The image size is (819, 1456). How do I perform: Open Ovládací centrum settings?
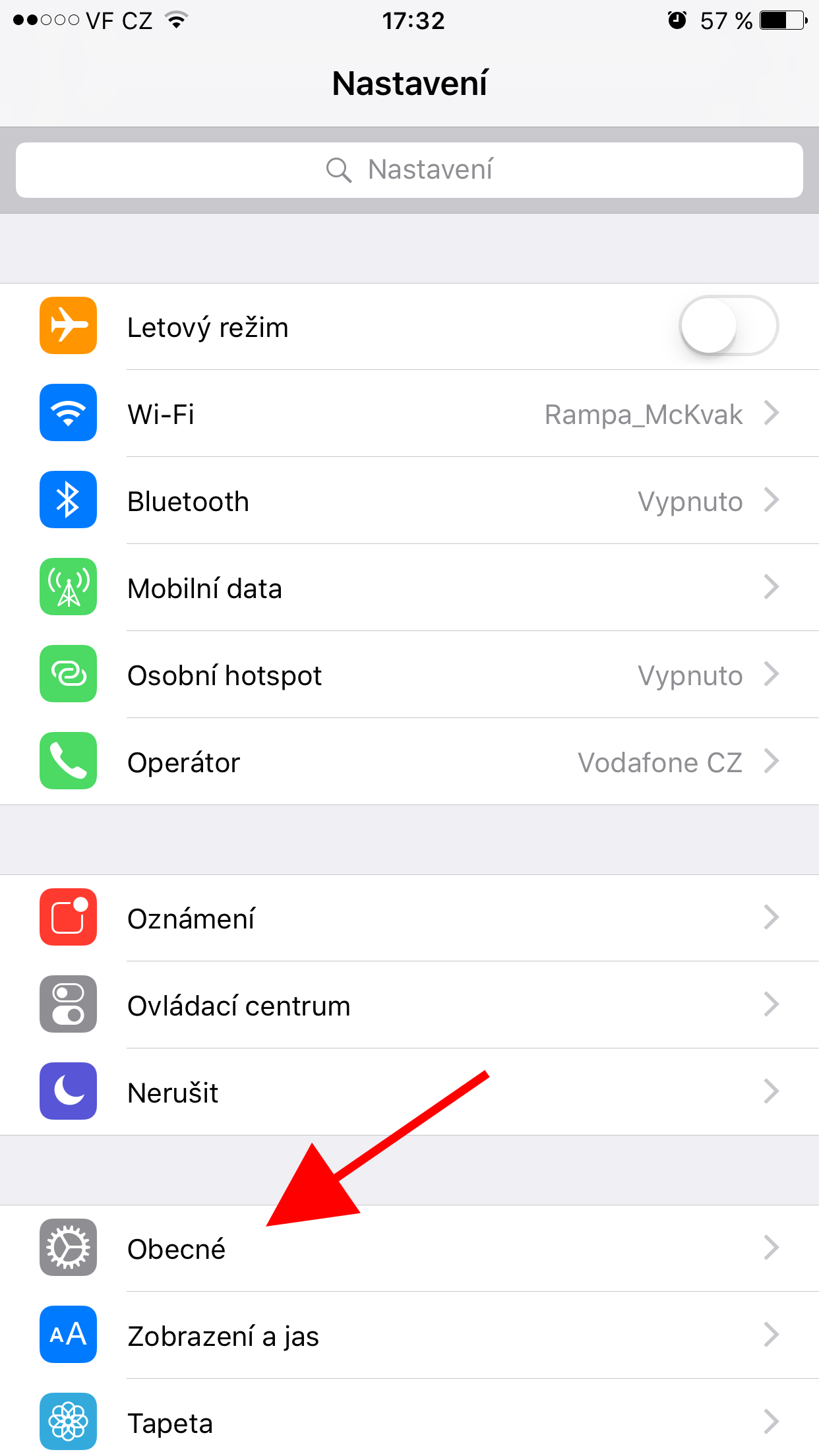[x=409, y=1005]
